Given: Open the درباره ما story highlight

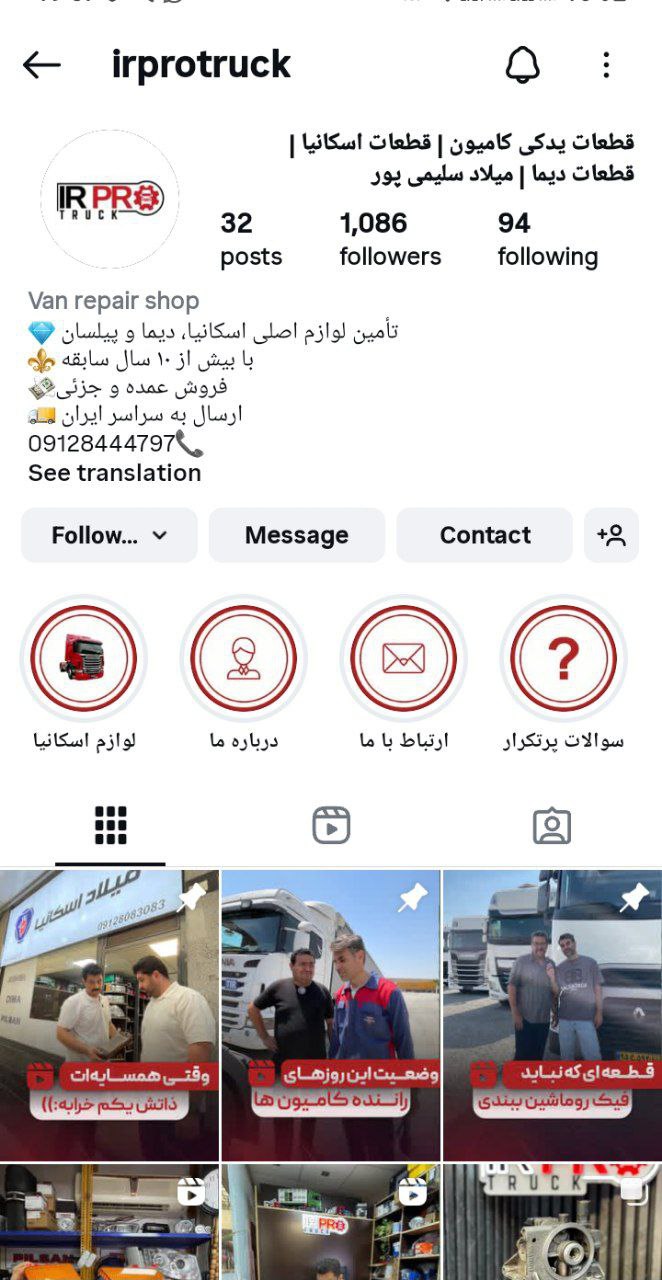Looking at the screenshot, I should coord(244,658).
